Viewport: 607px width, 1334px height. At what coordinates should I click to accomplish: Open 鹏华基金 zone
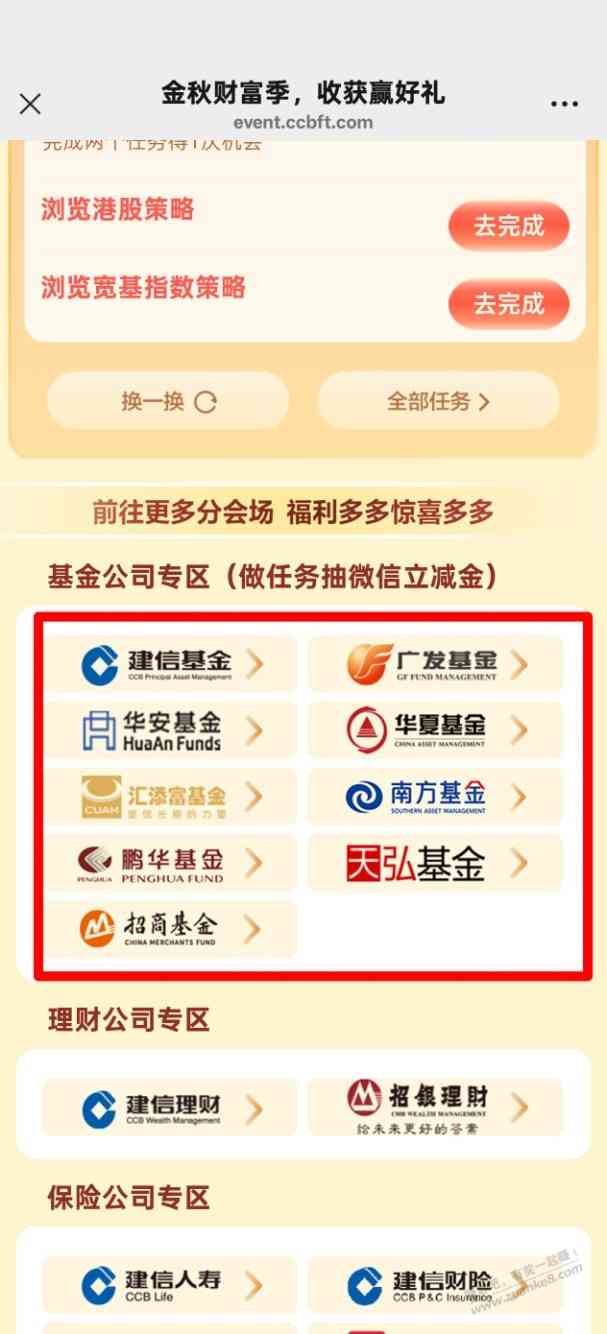pyautogui.click(x=170, y=863)
